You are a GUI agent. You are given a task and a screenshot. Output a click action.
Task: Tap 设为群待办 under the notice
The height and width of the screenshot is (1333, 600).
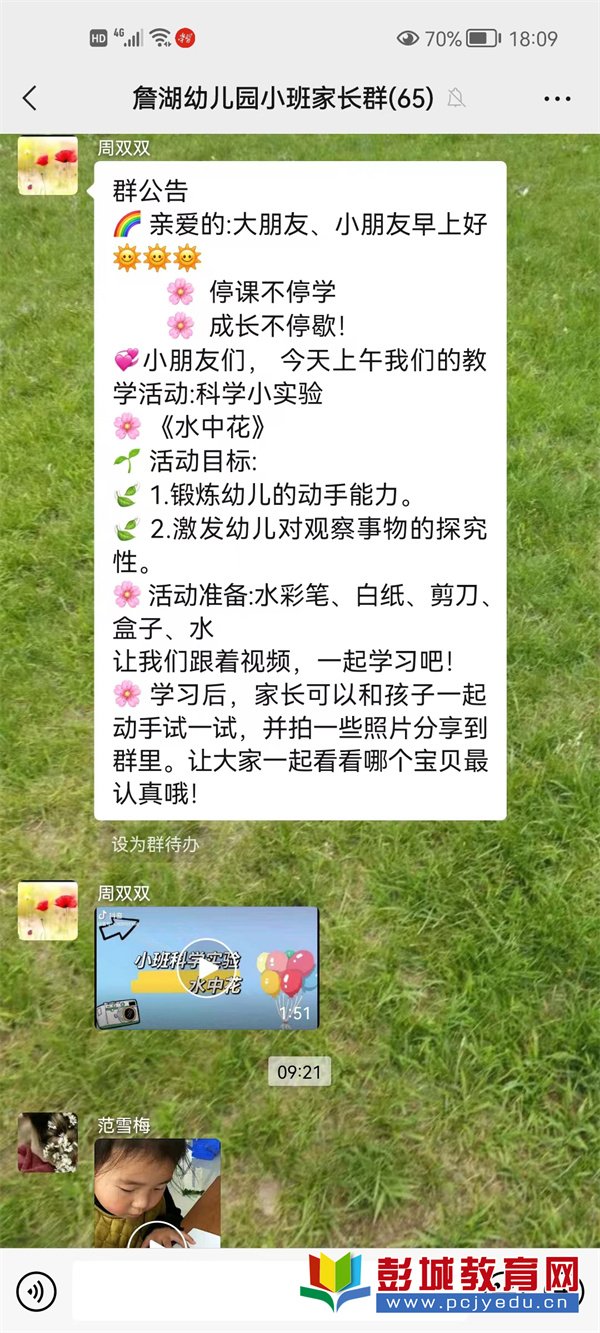155,844
